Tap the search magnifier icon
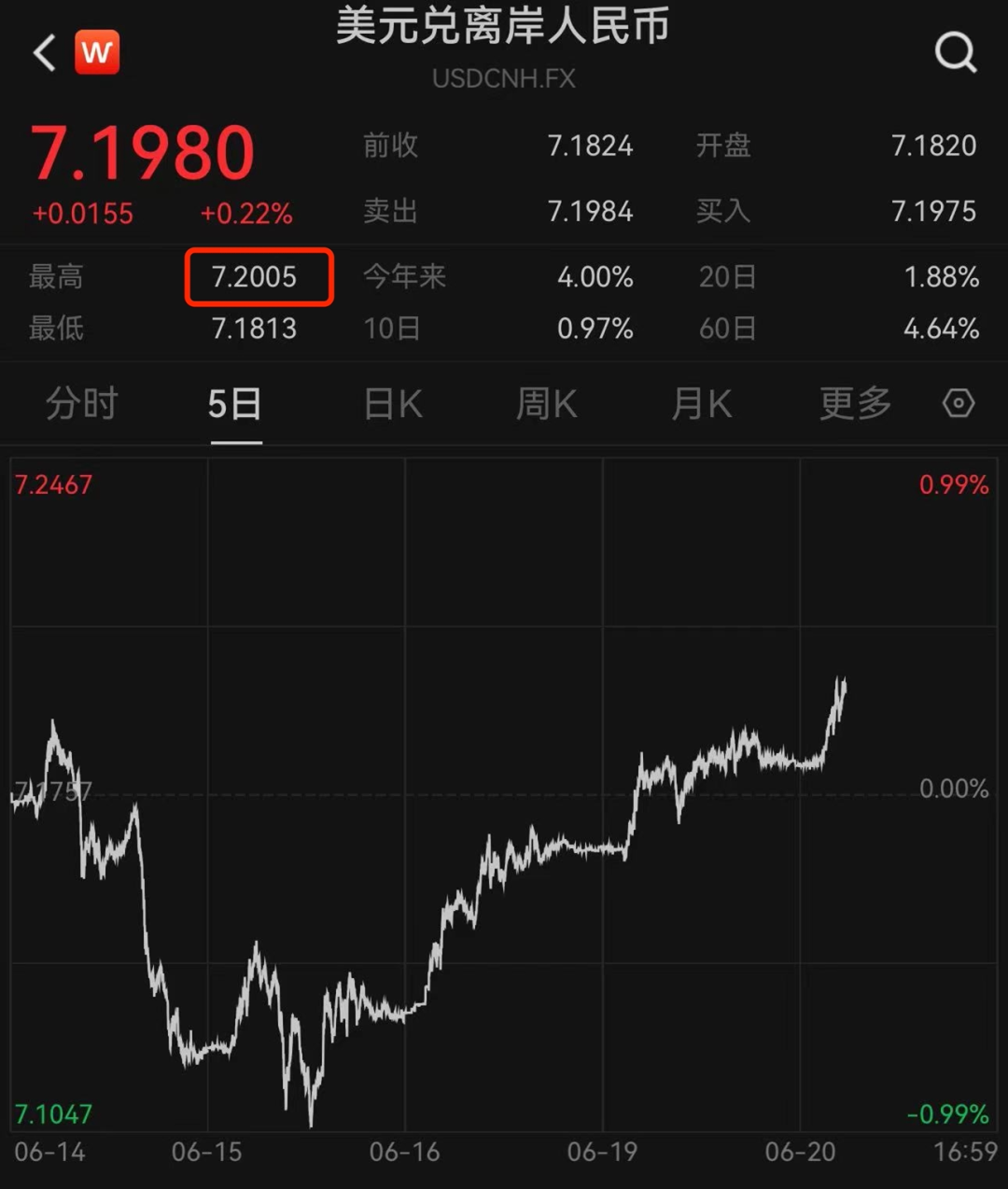The image size is (1008, 1189). (956, 53)
